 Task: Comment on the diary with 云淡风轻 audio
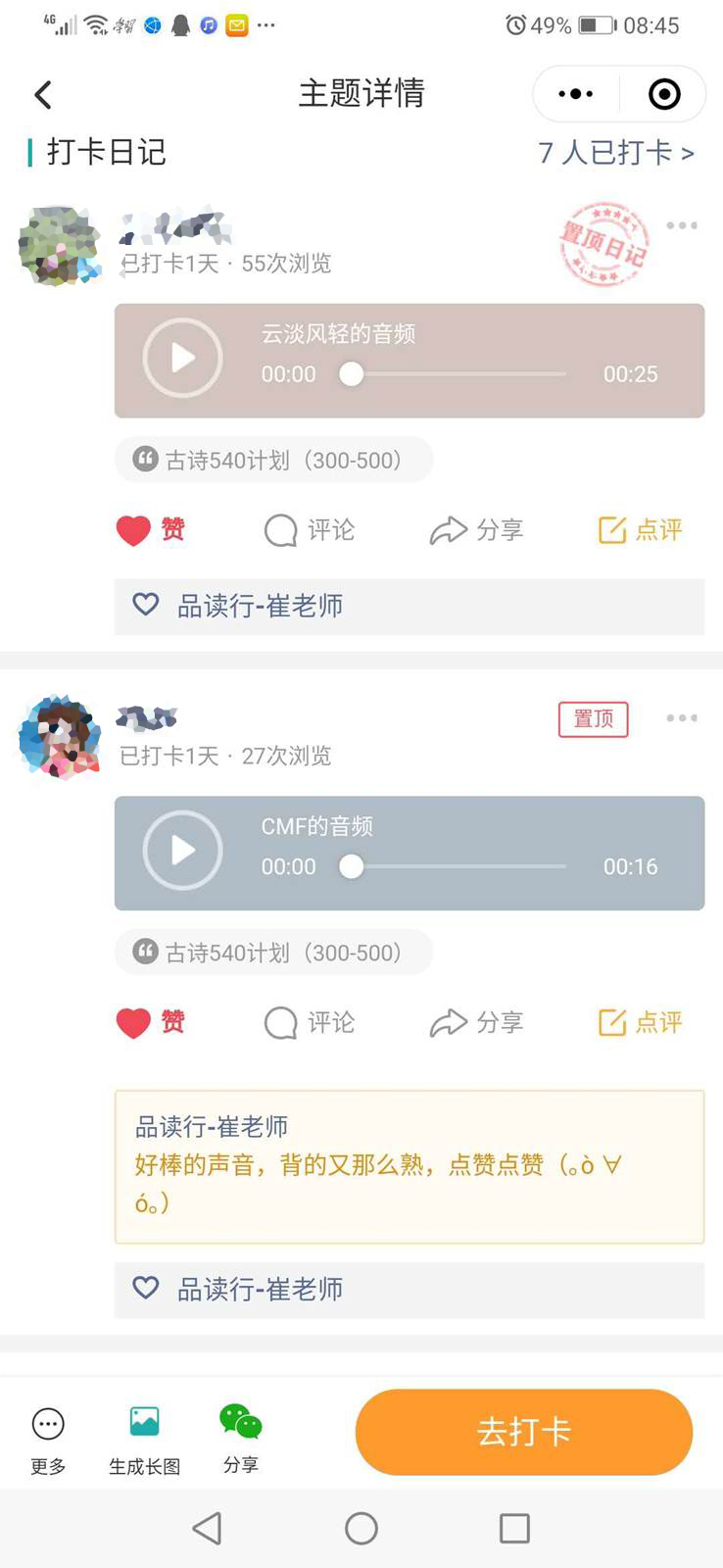[310, 530]
